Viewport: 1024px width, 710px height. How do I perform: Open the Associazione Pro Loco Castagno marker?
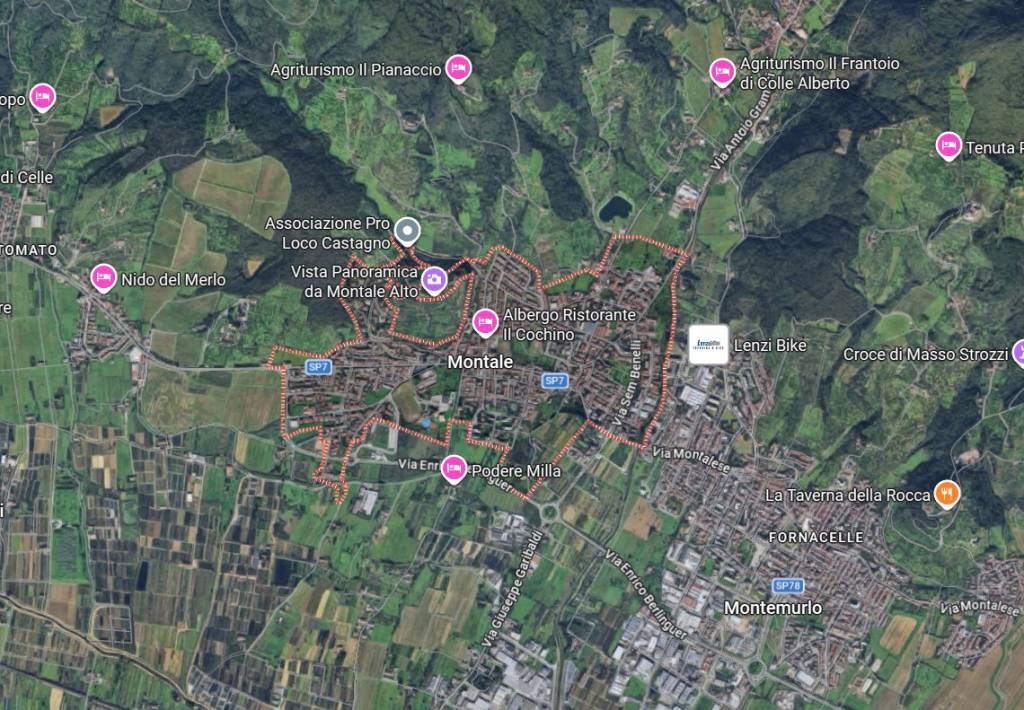[406, 230]
